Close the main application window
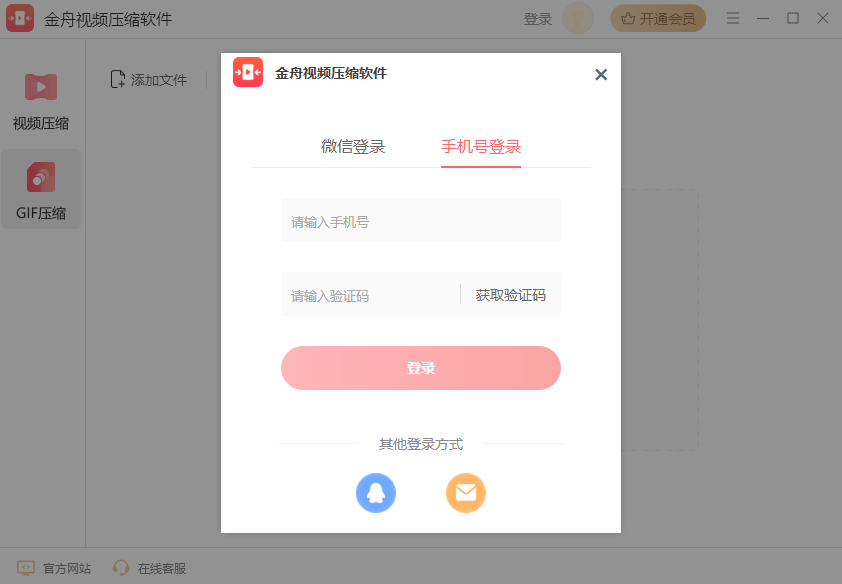The width and height of the screenshot is (842, 584). point(822,19)
